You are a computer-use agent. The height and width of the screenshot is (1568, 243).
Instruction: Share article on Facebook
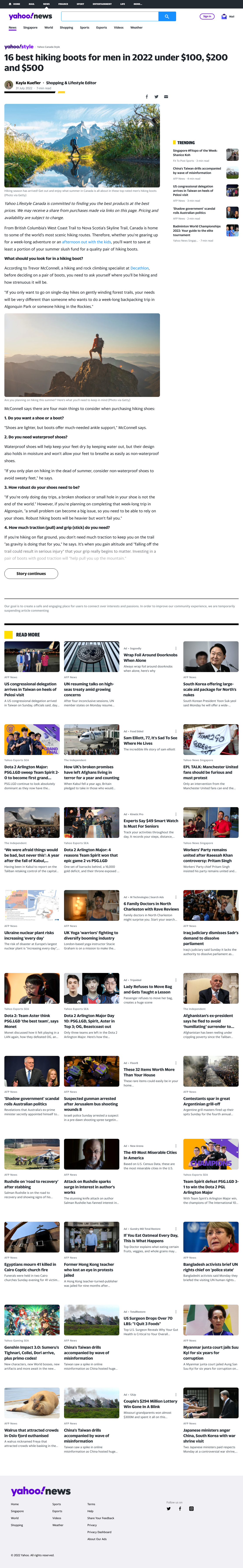pos(147,97)
